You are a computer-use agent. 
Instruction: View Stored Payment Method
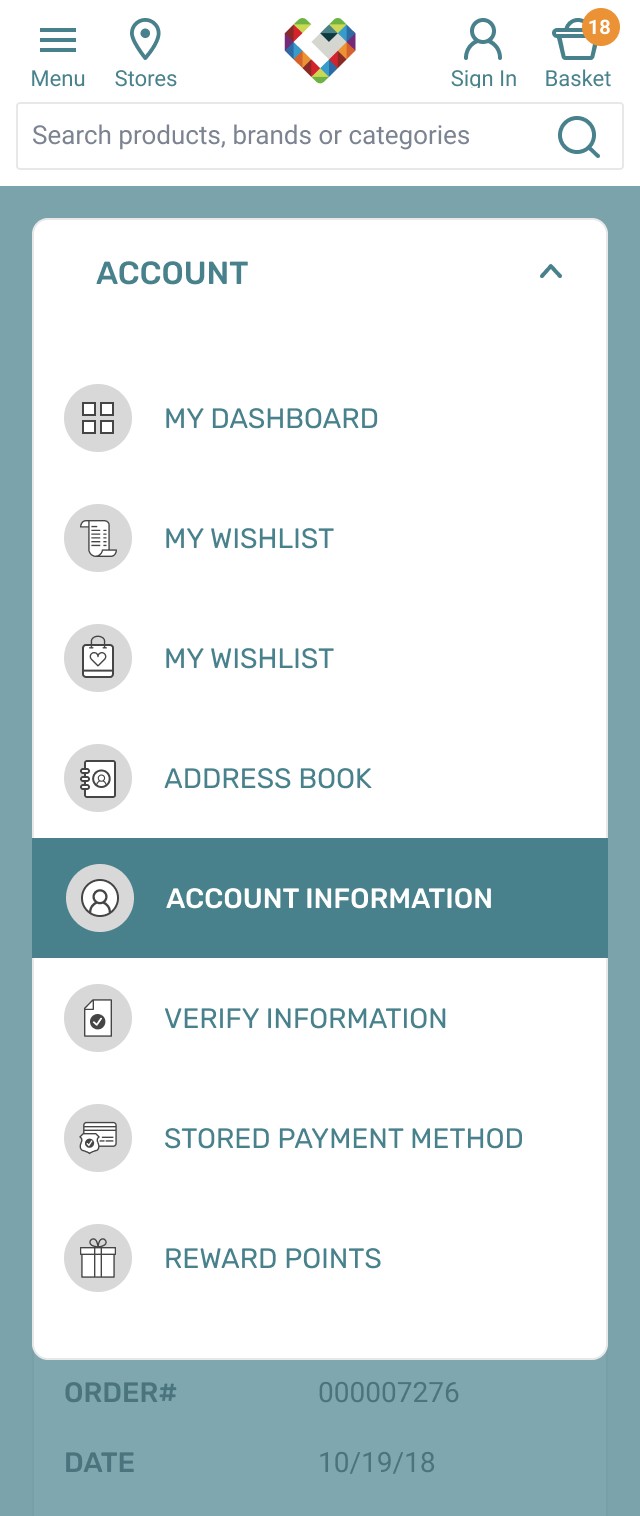tap(343, 1138)
